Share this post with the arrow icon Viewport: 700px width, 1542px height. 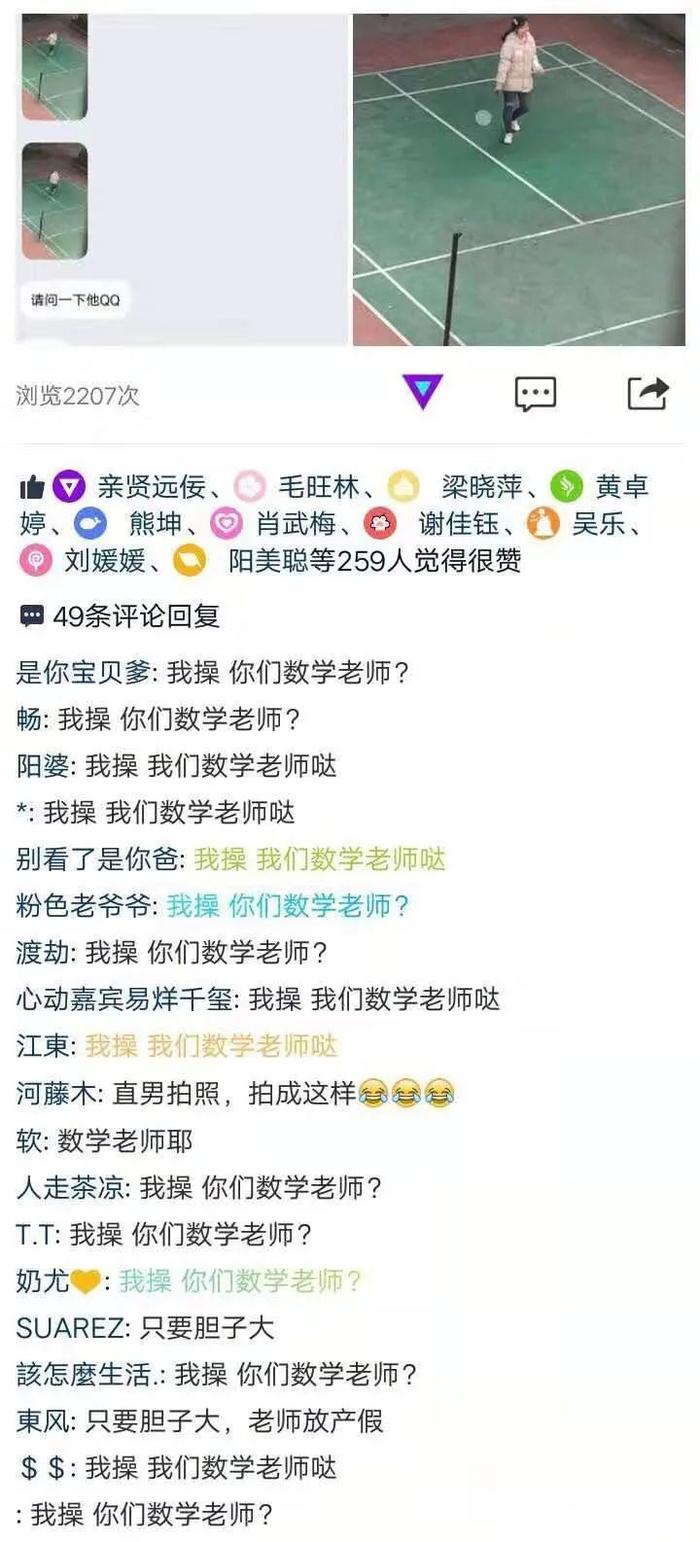tap(647, 392)
